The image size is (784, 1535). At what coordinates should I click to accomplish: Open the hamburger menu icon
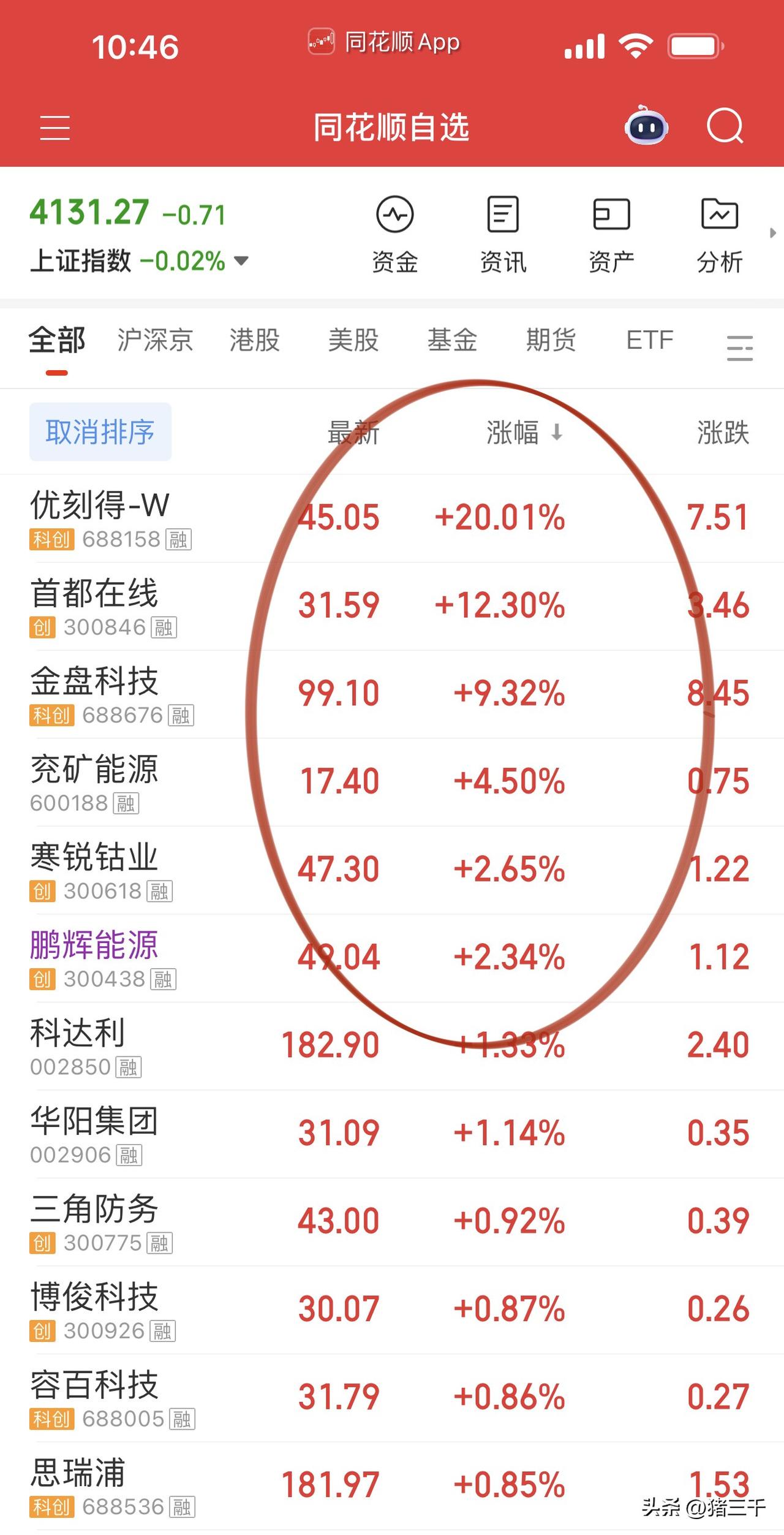[x=54, y=127]
